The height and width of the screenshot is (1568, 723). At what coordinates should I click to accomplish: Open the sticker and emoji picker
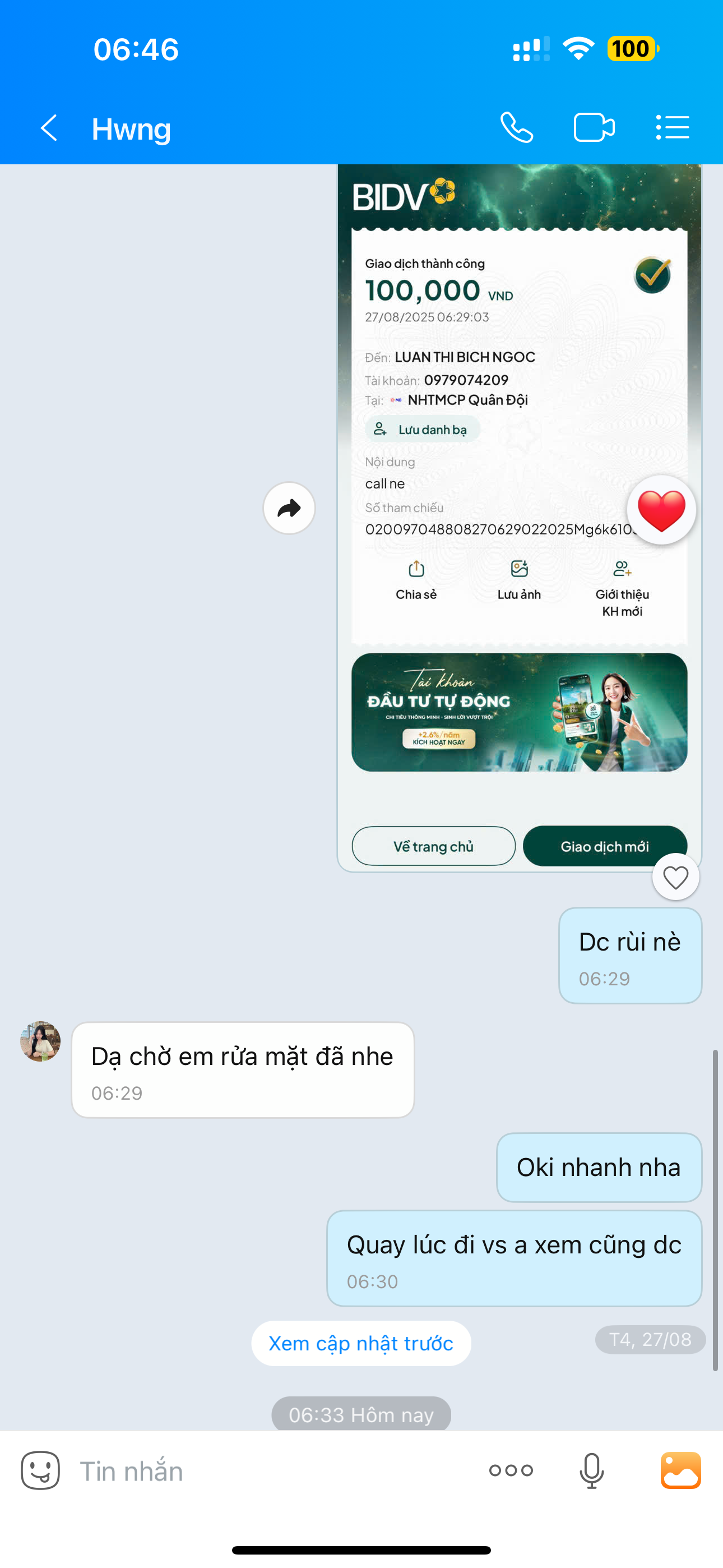tap(40, 1470)
